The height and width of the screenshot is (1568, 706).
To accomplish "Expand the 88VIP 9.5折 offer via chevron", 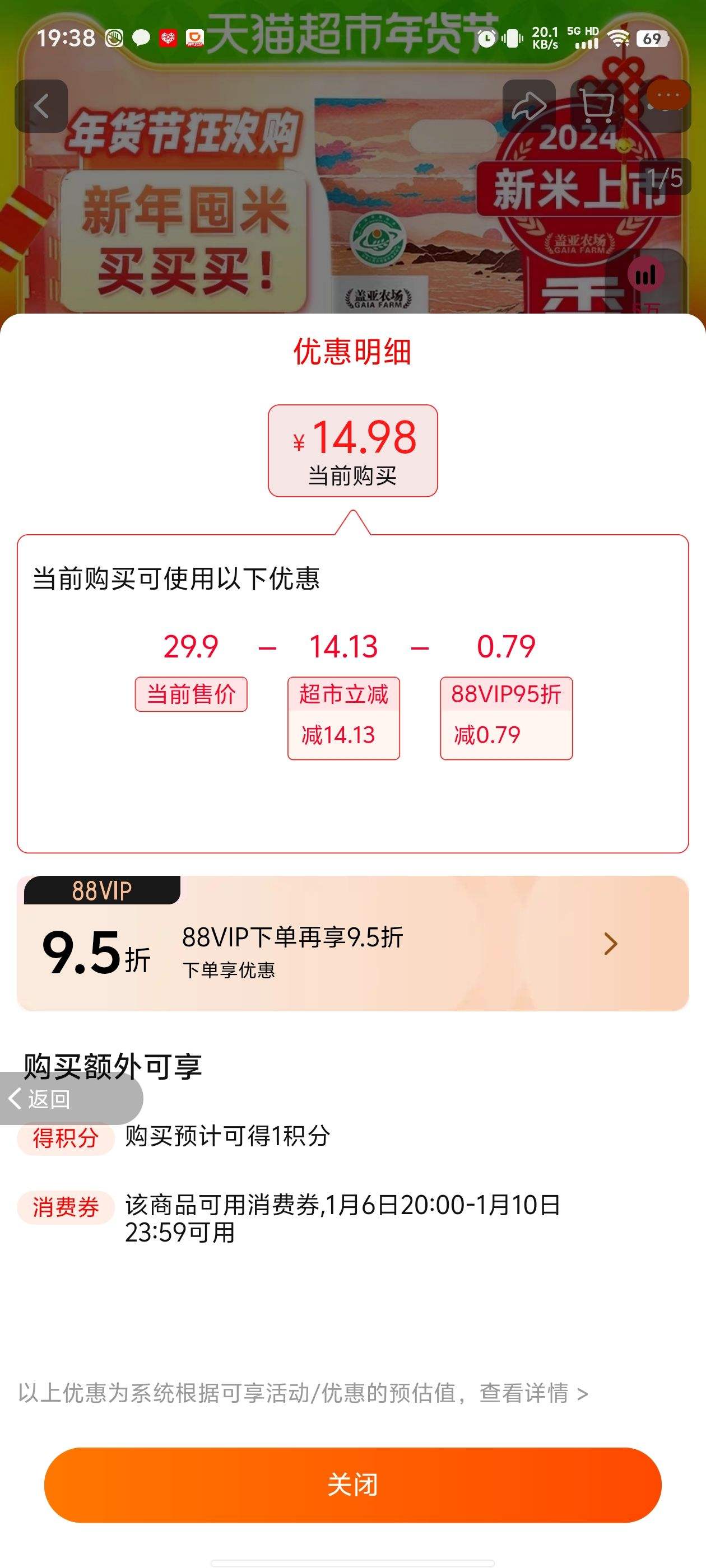I will click(609, 944).
